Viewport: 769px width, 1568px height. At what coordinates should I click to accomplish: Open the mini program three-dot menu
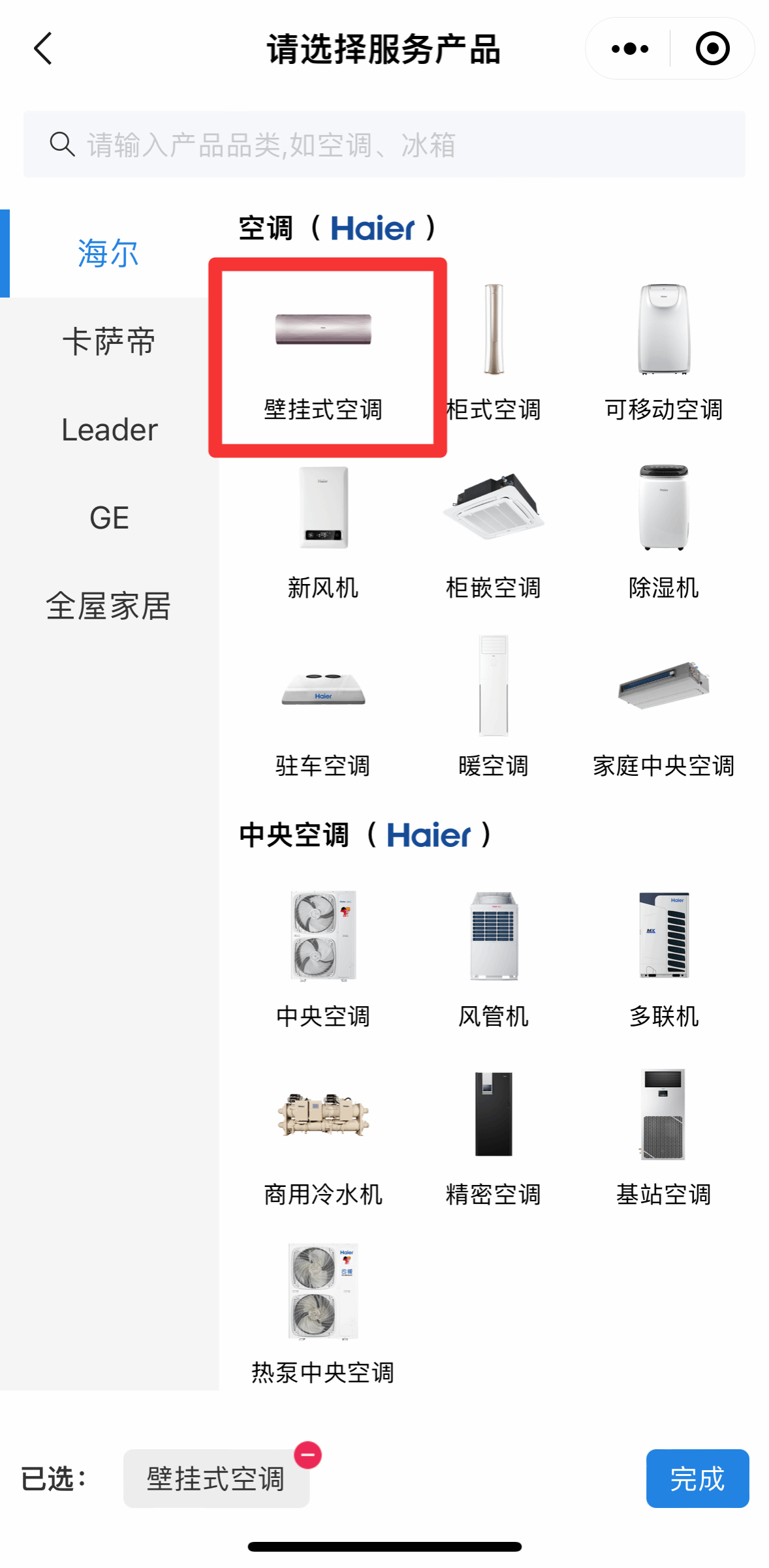(629, 49)
